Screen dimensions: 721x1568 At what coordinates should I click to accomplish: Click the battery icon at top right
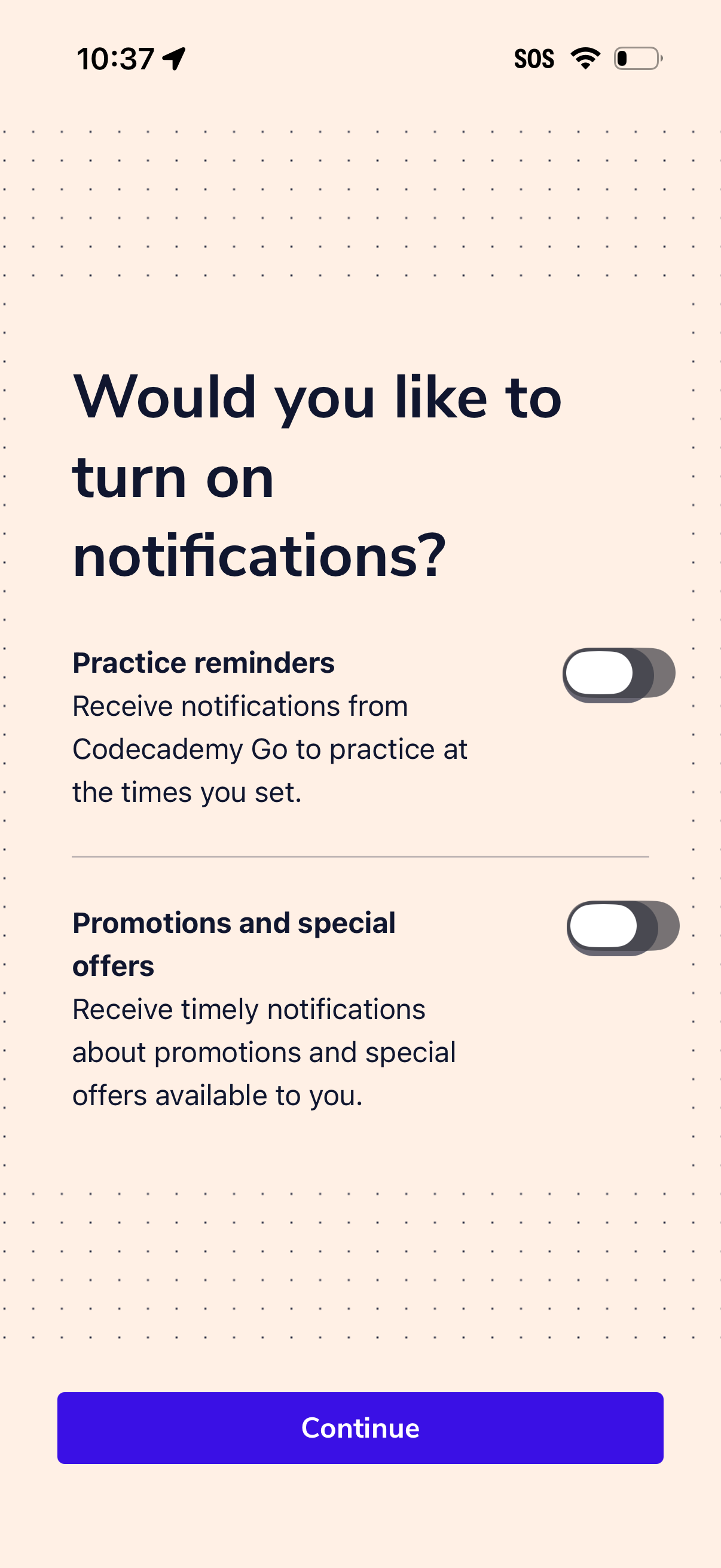(x=637, y=57)
